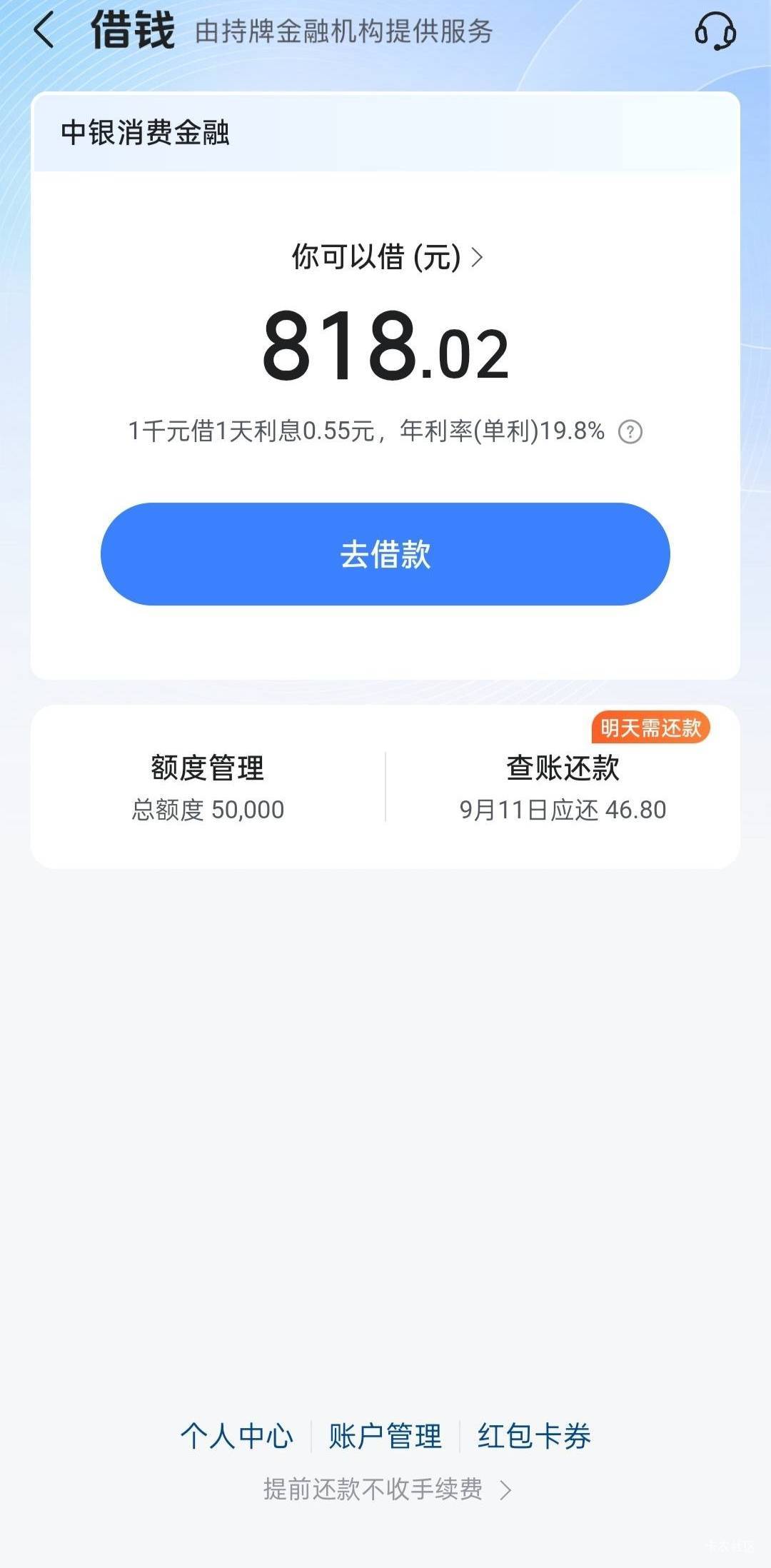Open the 你可以借 (元) amount details
This screenshot has height=1568, width=771.
pyautogui.click(x=387, y=257)
